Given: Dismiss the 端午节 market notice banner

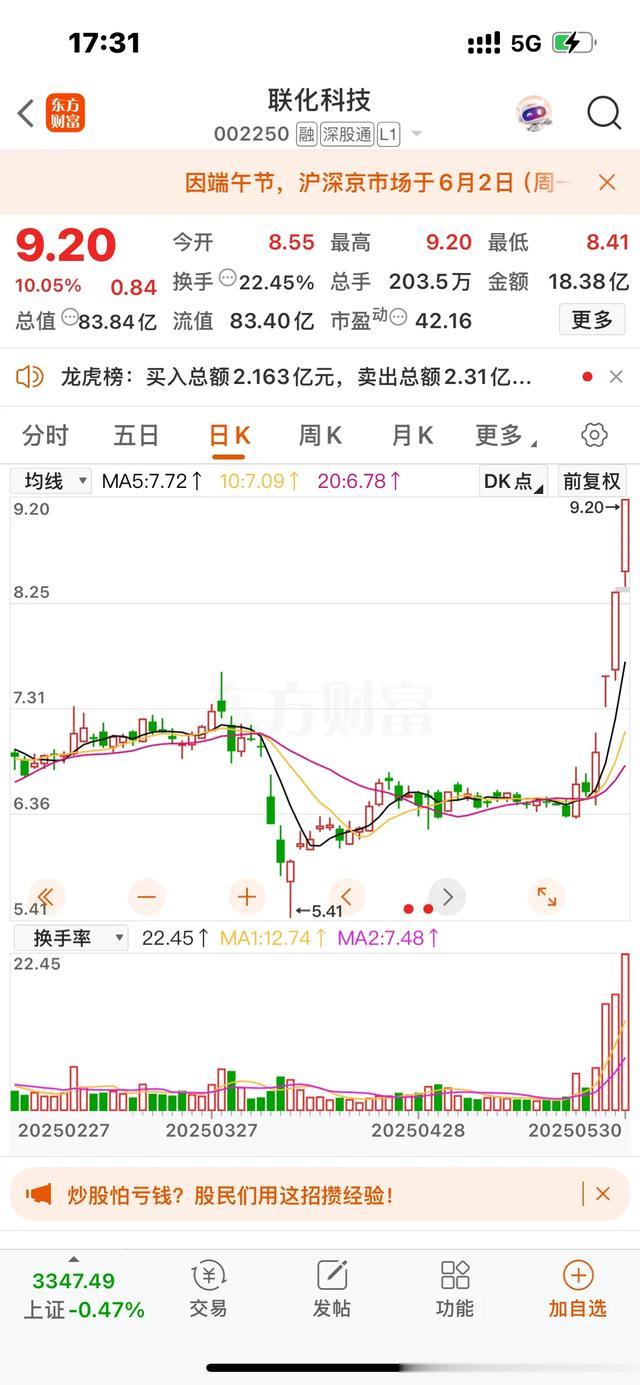Looking at the screenshot, I should [x=607, y=182].
